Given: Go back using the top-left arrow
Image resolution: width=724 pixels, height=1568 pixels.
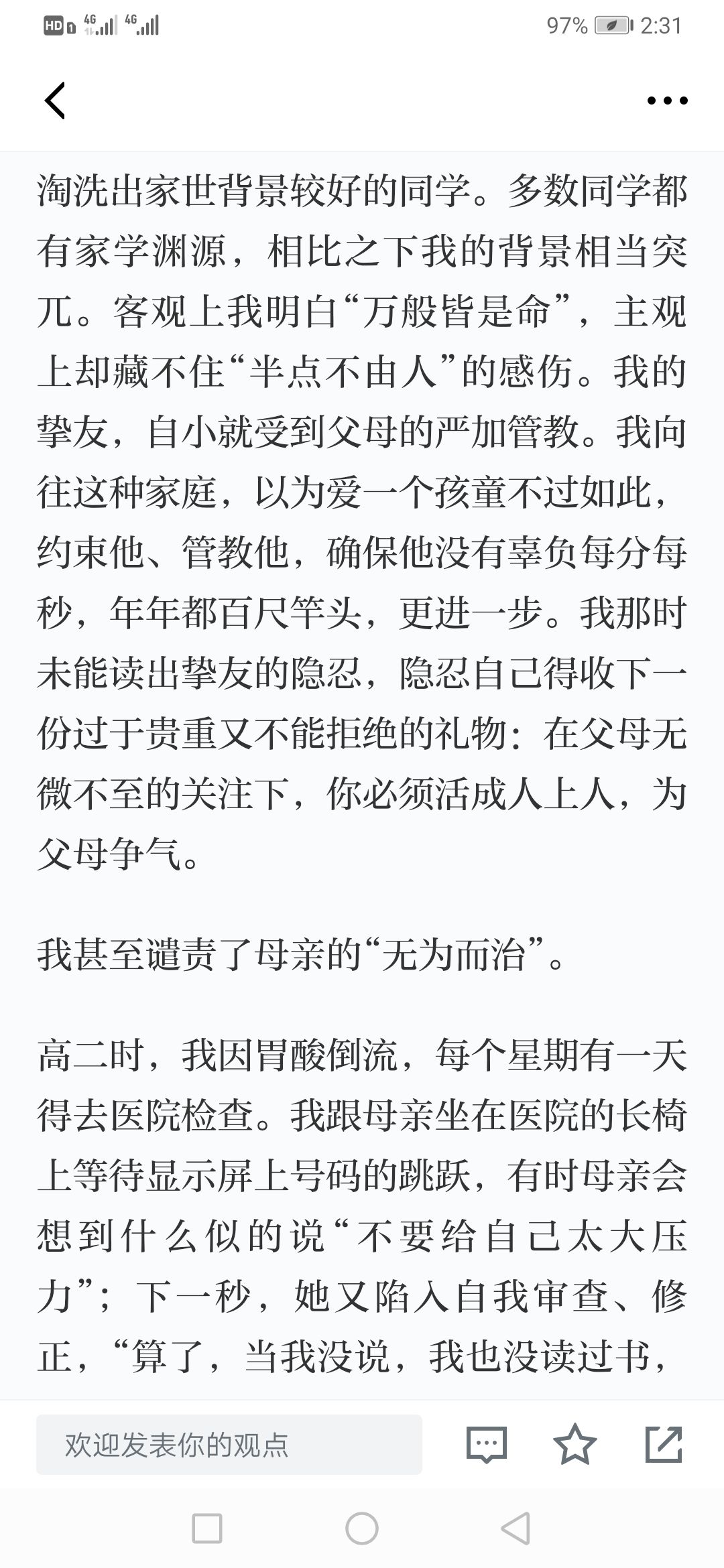Looking at the screenshot, I should point(55,101).
